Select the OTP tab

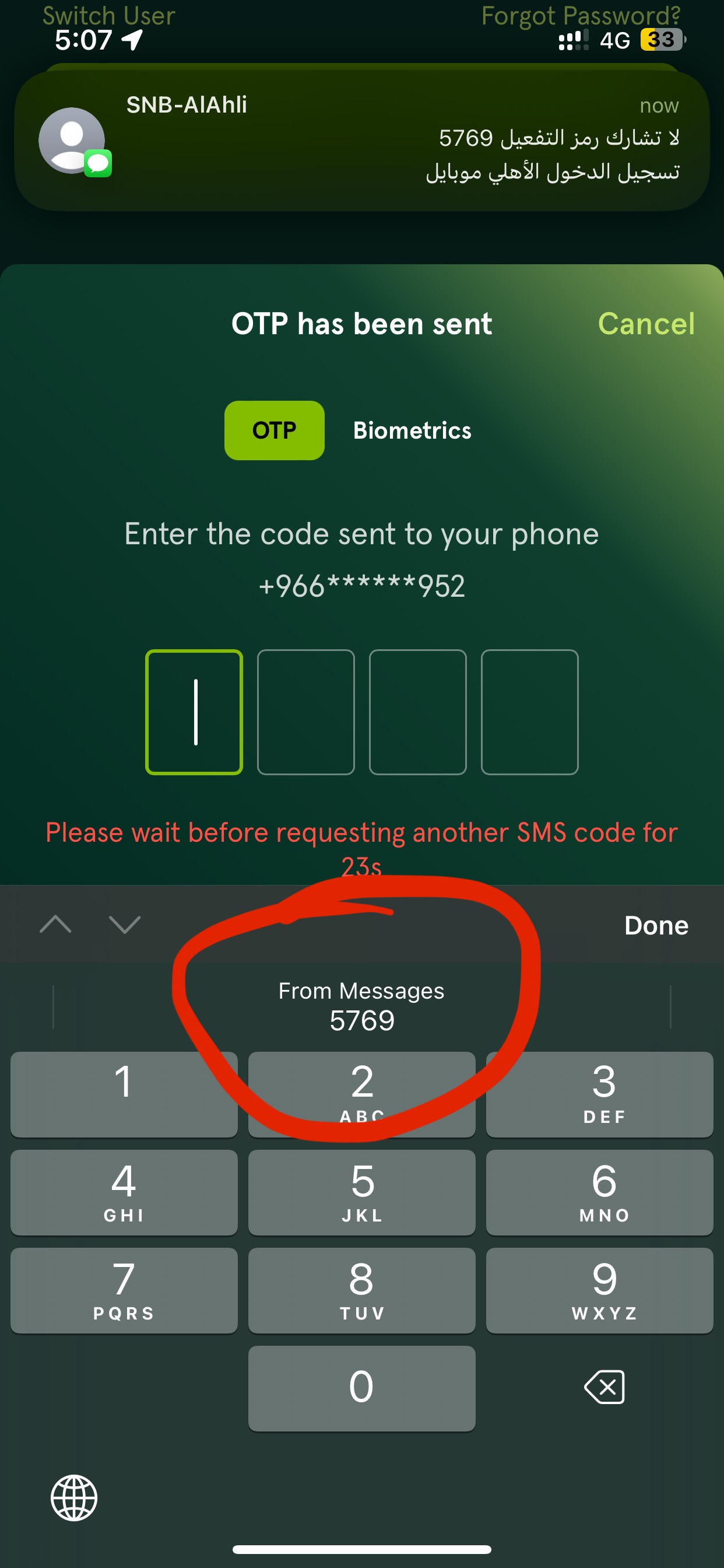[x=274, y=430]
